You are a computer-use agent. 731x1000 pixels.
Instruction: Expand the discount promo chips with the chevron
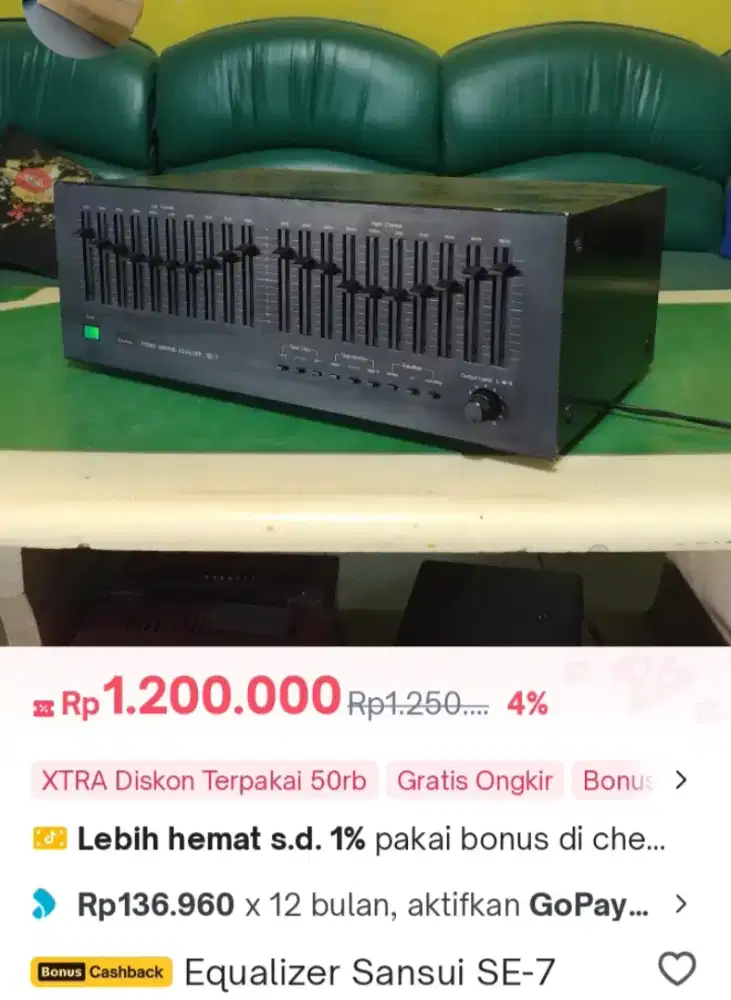point(681,780)
